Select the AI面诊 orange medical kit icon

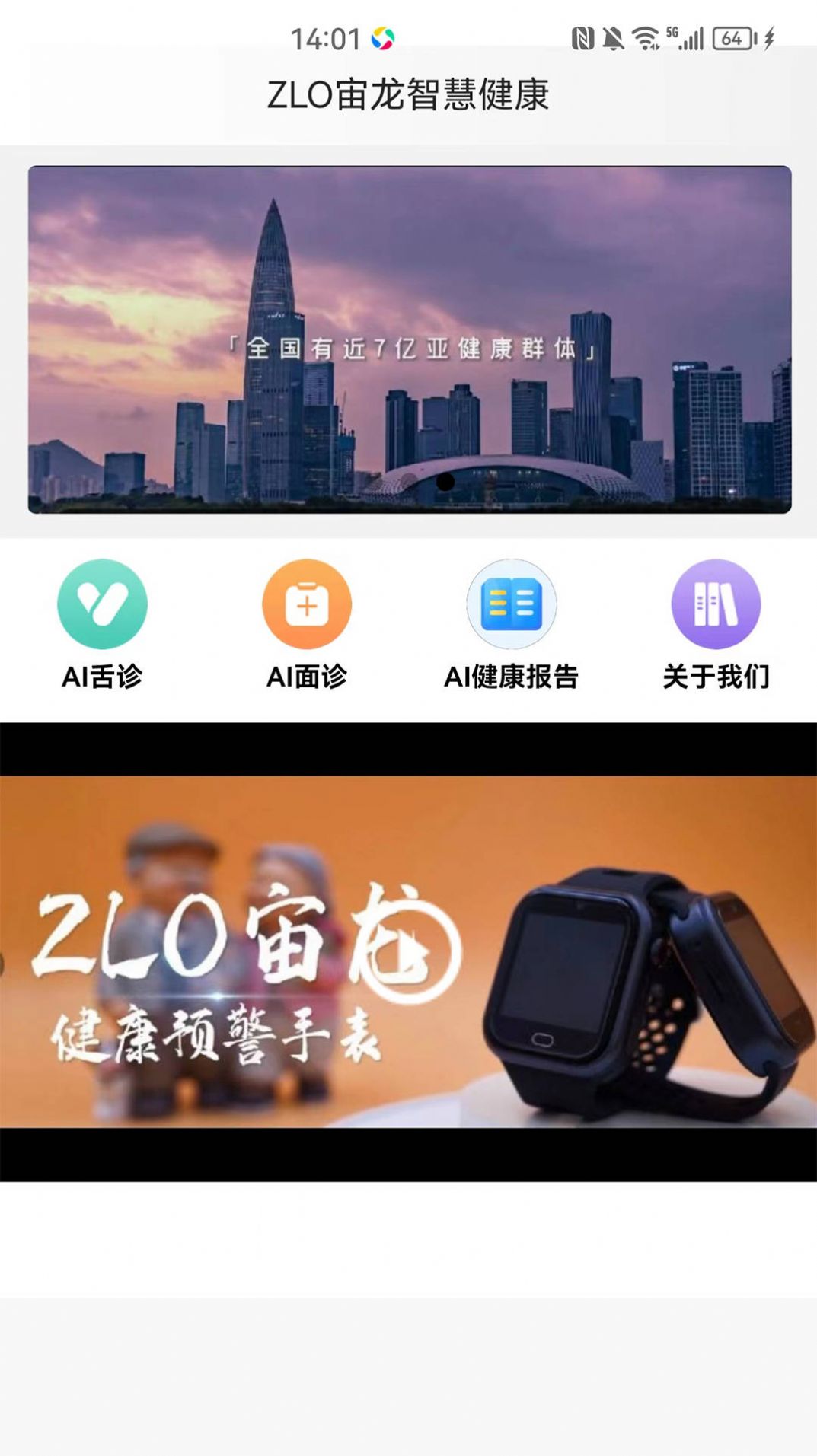306,604
